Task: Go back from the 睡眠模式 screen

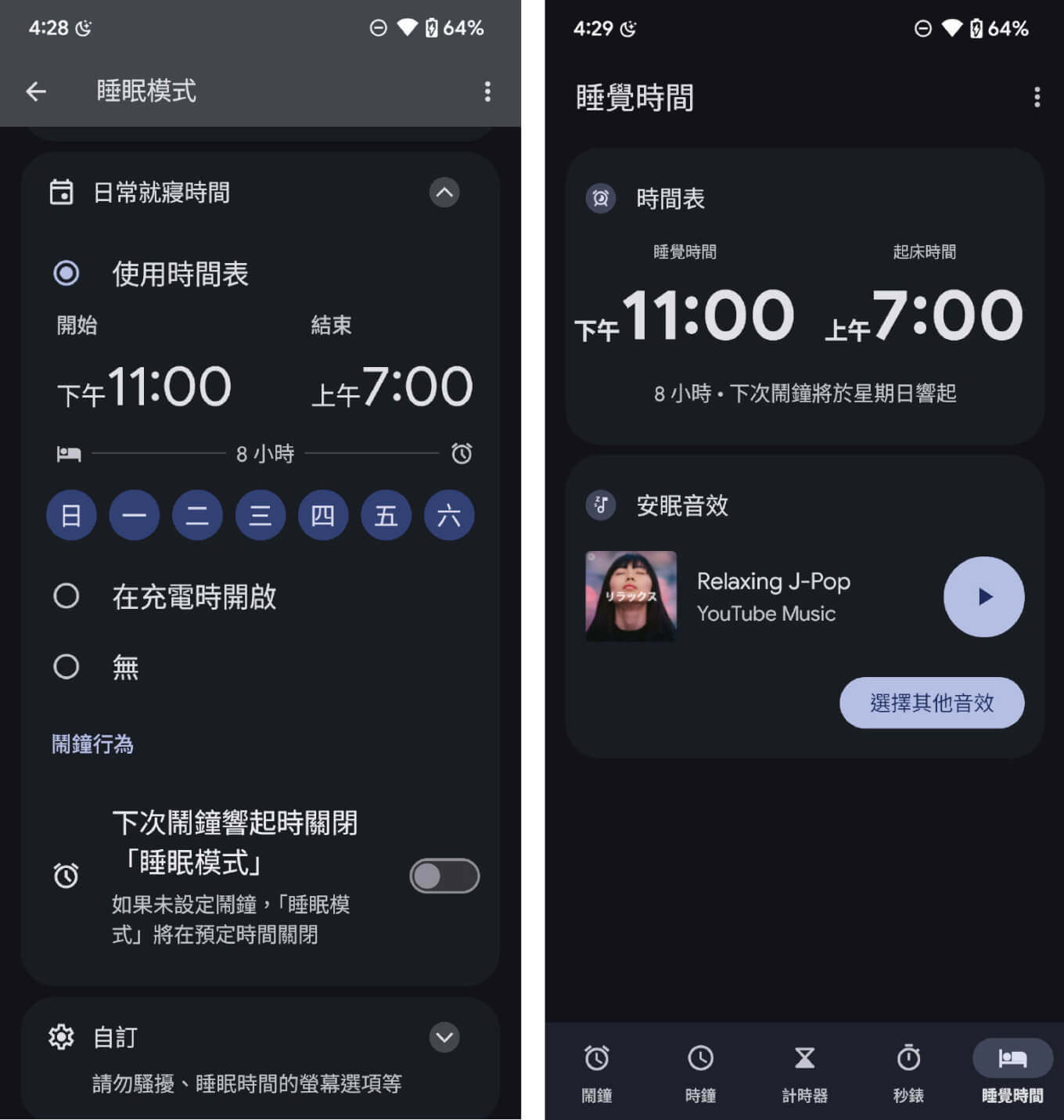Action: (36, 92)
